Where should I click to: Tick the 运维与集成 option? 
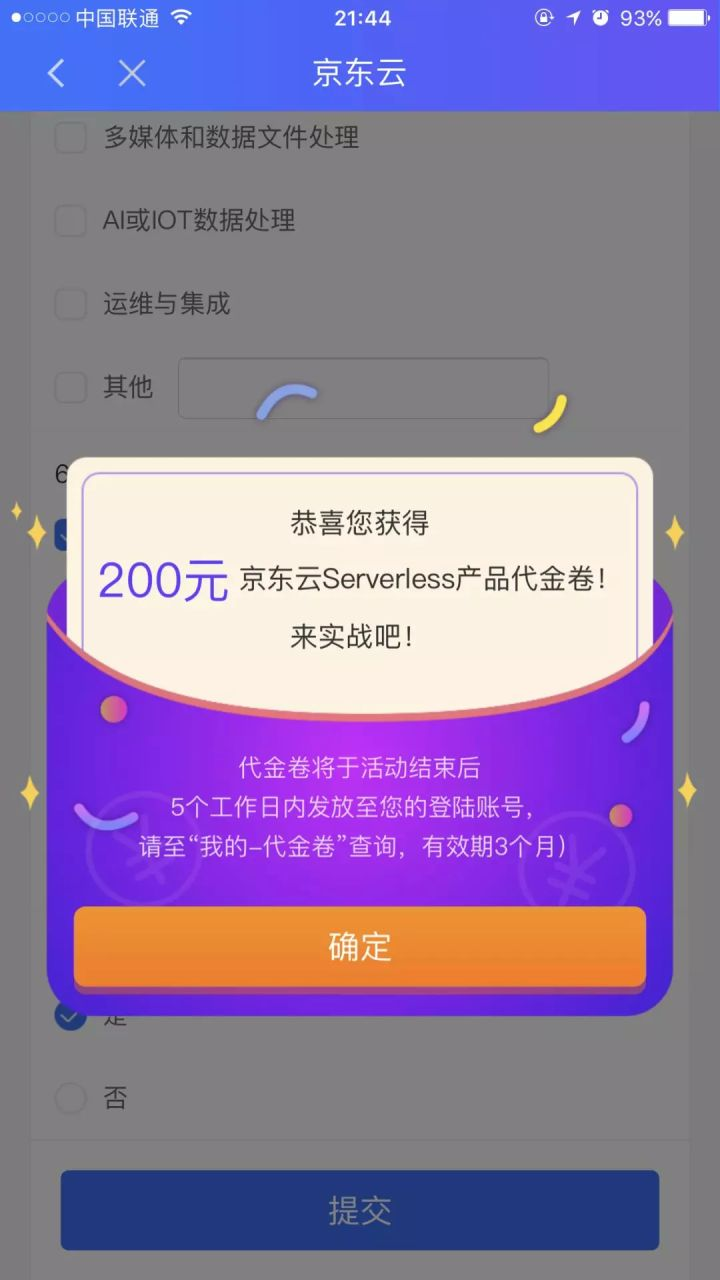pos(70,304)
